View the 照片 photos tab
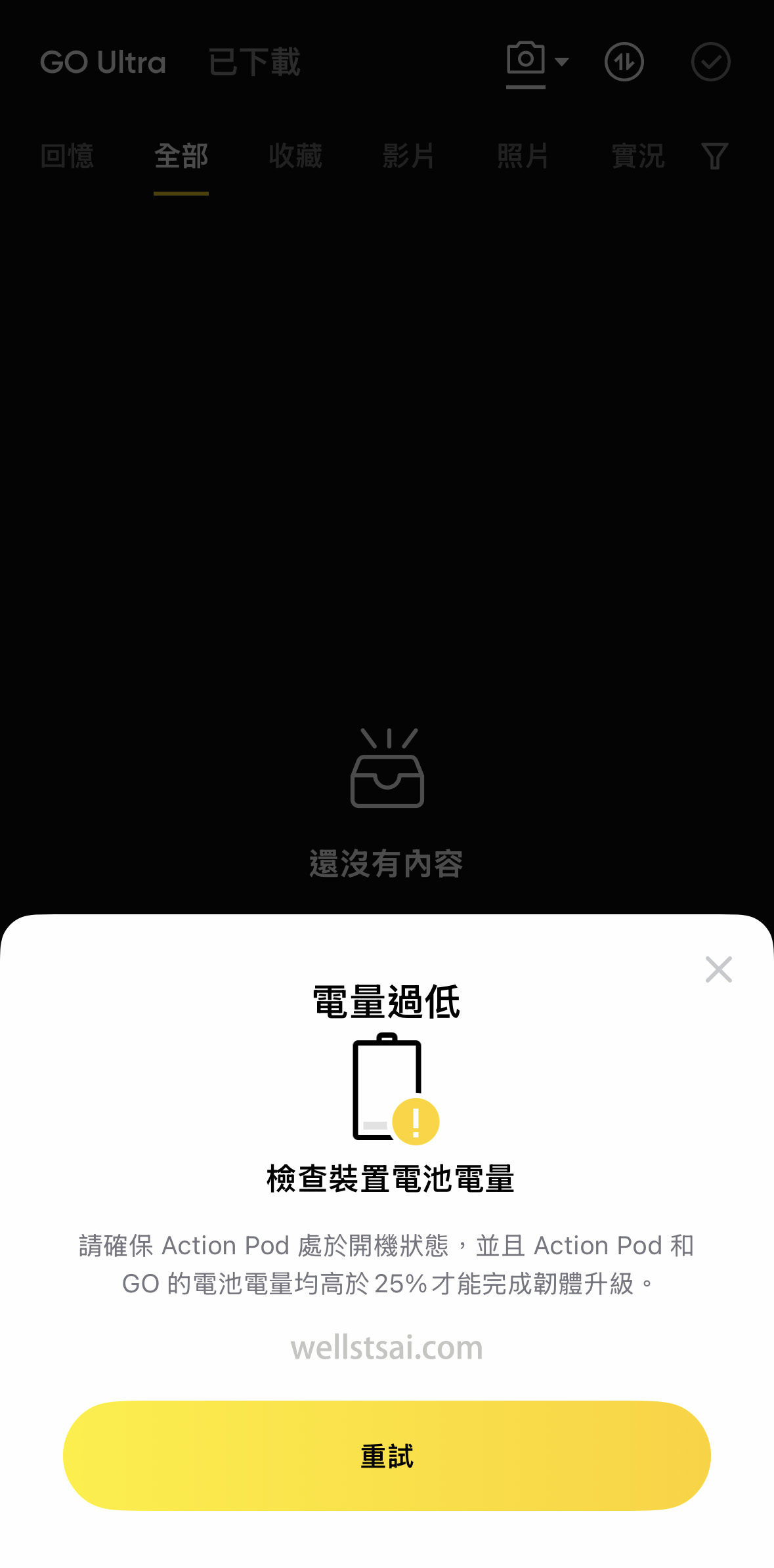The width and height of the screenshot is (774, 1568). (523, 156)
